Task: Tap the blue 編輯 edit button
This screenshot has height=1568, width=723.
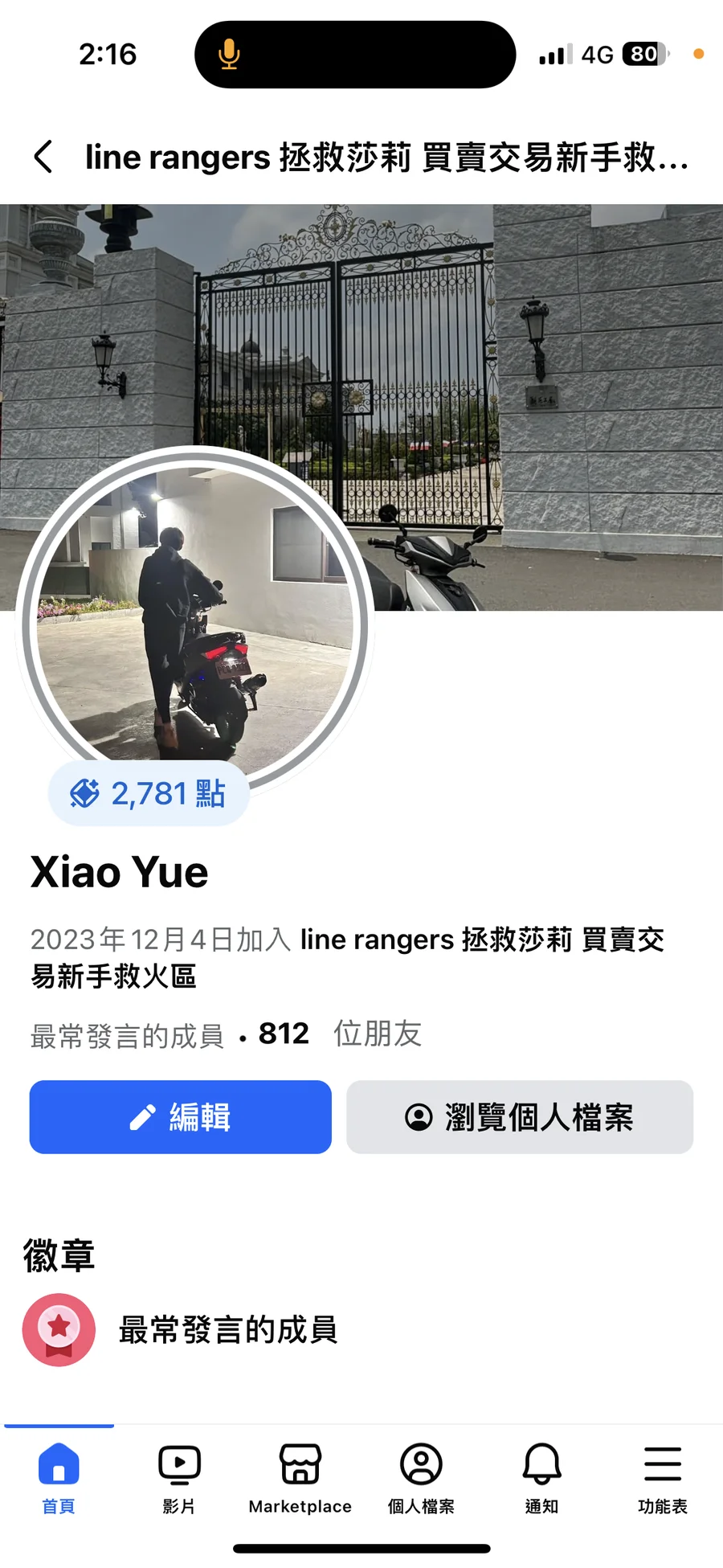Action: point(181,1117)
